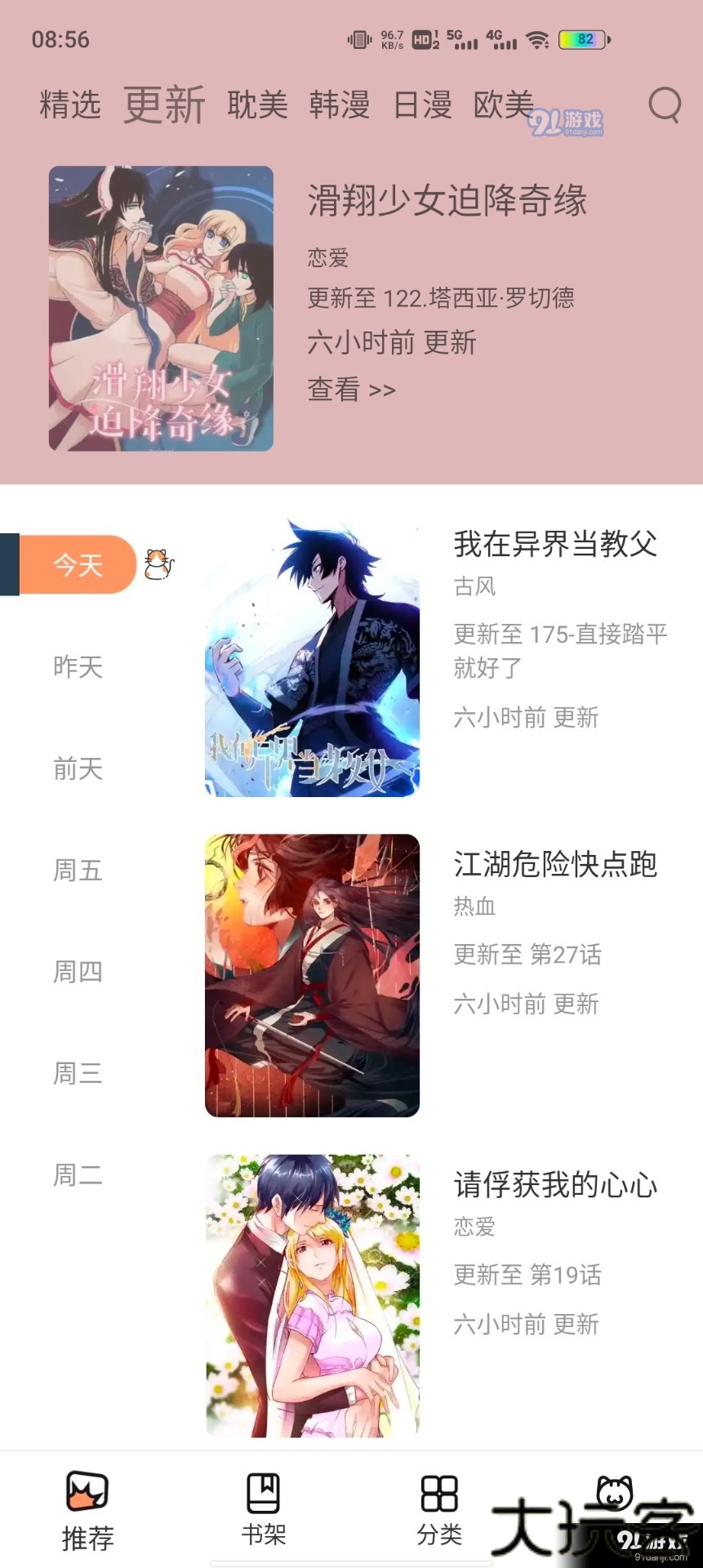Open the comic 请俘获我的心心
This screenshot has width=703, height=1568.
[555, 1185]
